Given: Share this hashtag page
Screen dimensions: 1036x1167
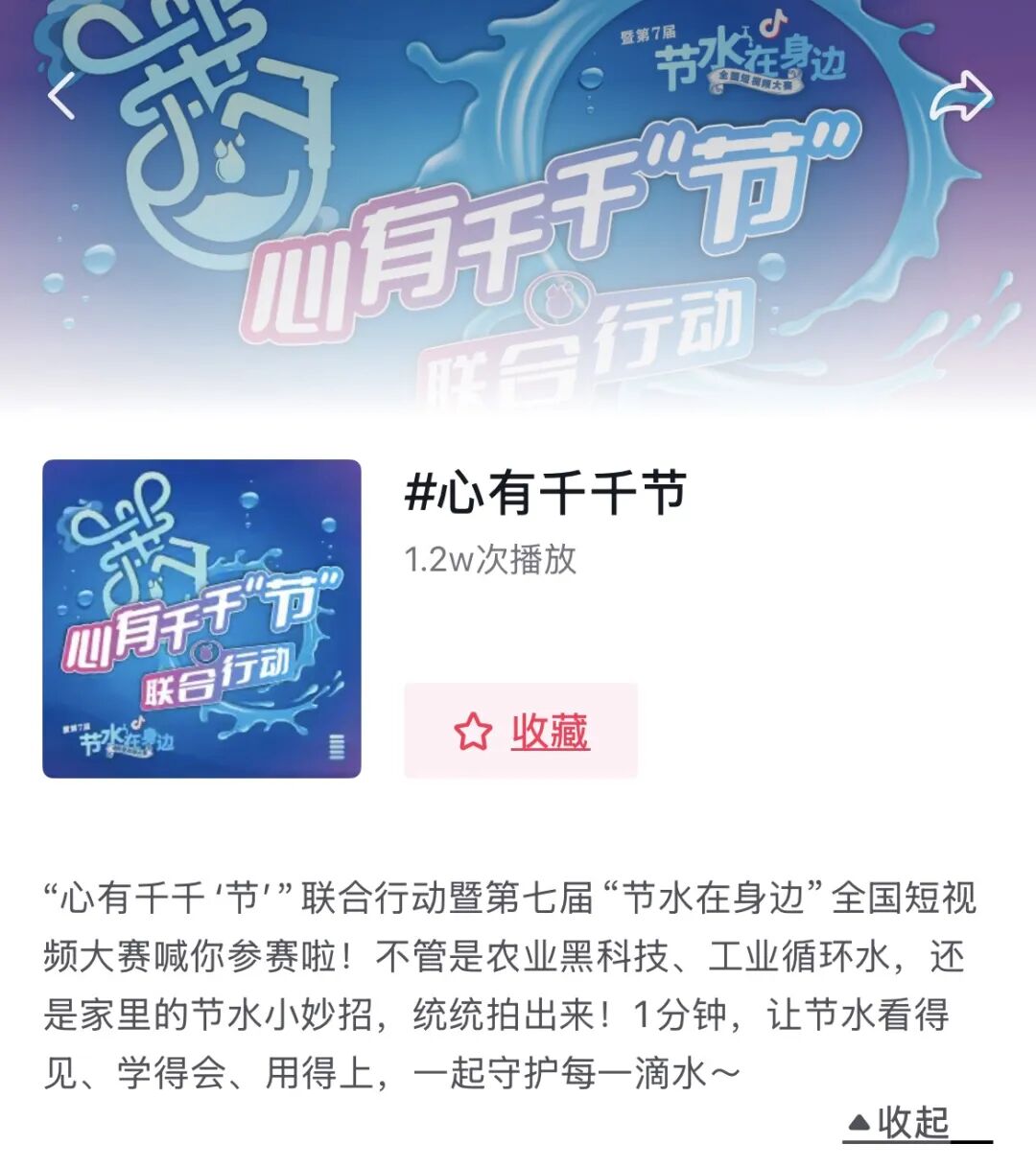Looking at the screenshot, I should 960,96.
